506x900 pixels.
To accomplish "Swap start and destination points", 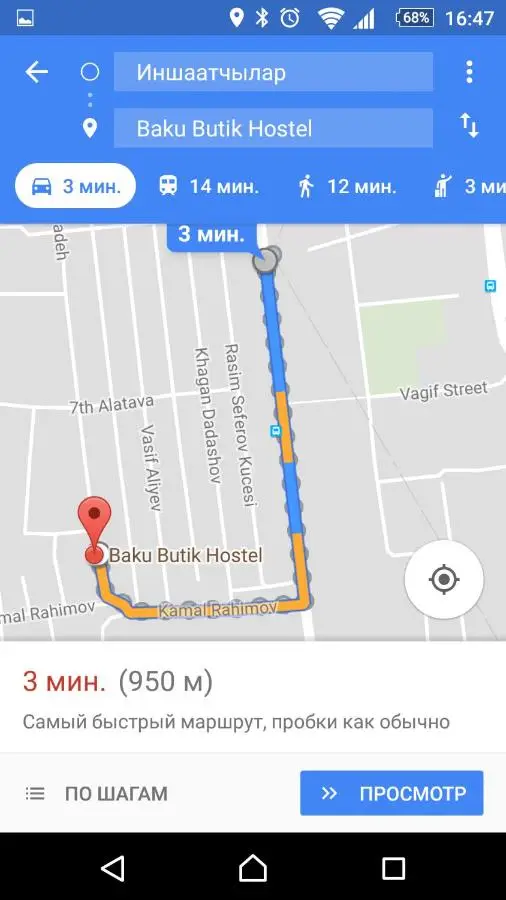I will pos(469,125).
